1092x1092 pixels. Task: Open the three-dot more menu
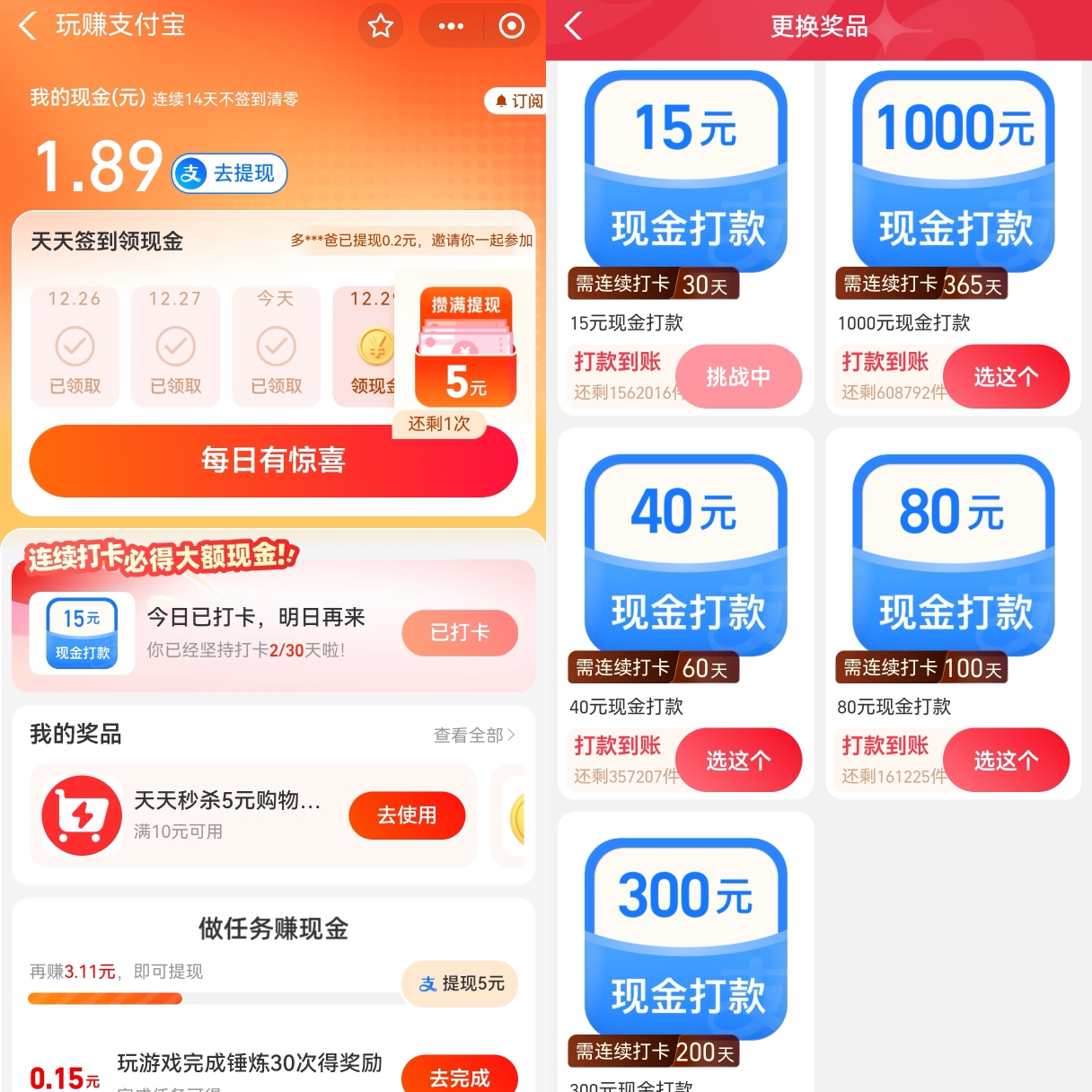pos(451,26)
